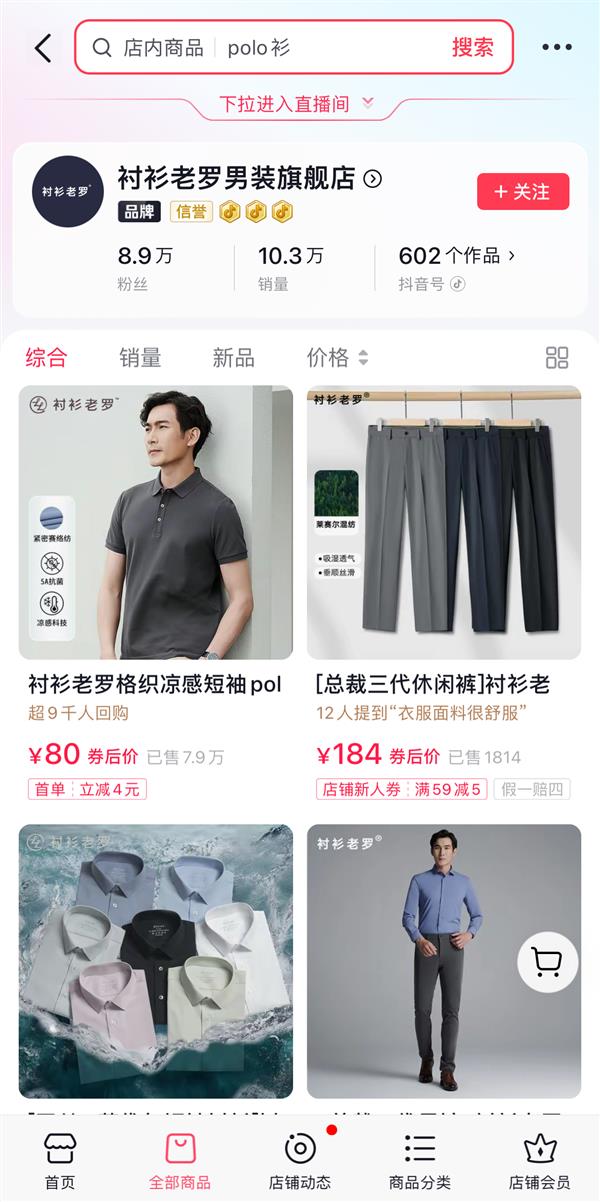The image size is (600, 1202).
Task: Select the 综合 sort tab
Action: pos(46,357)
